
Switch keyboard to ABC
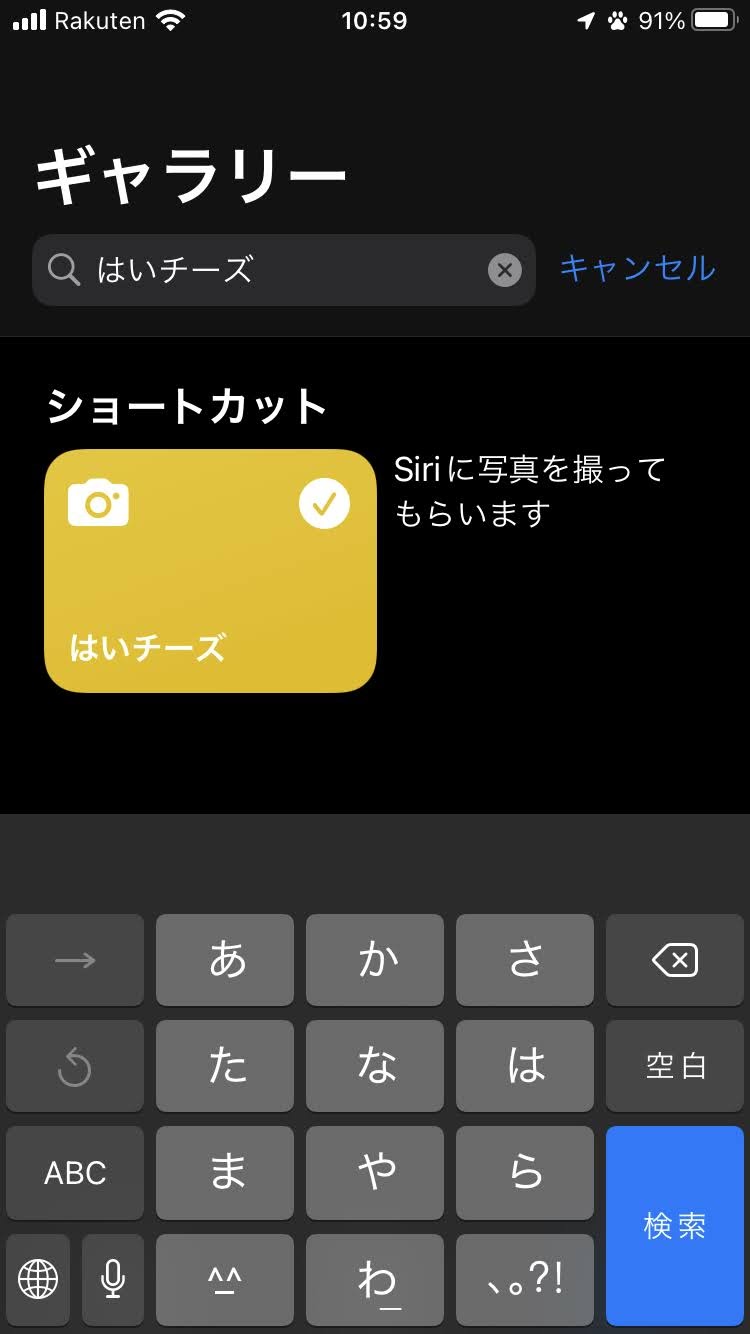[x=75, y=1173]
